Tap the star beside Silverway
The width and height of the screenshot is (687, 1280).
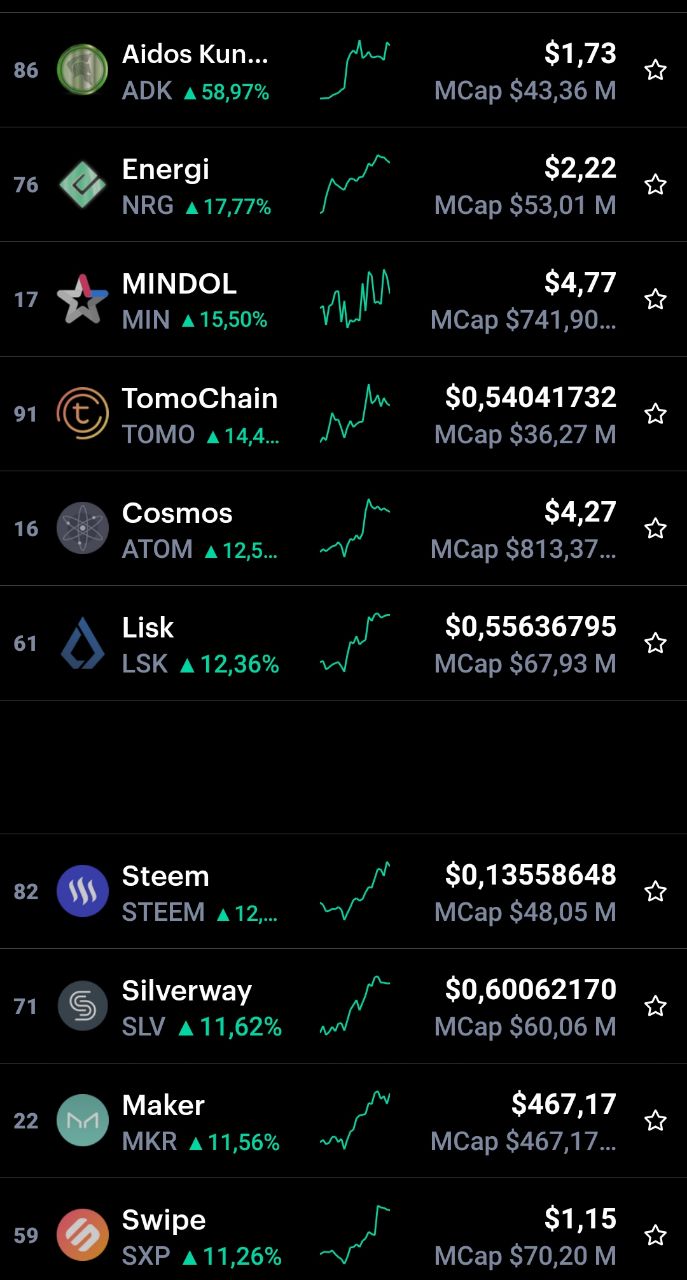pyautogui.click(x=655, y=1006)
